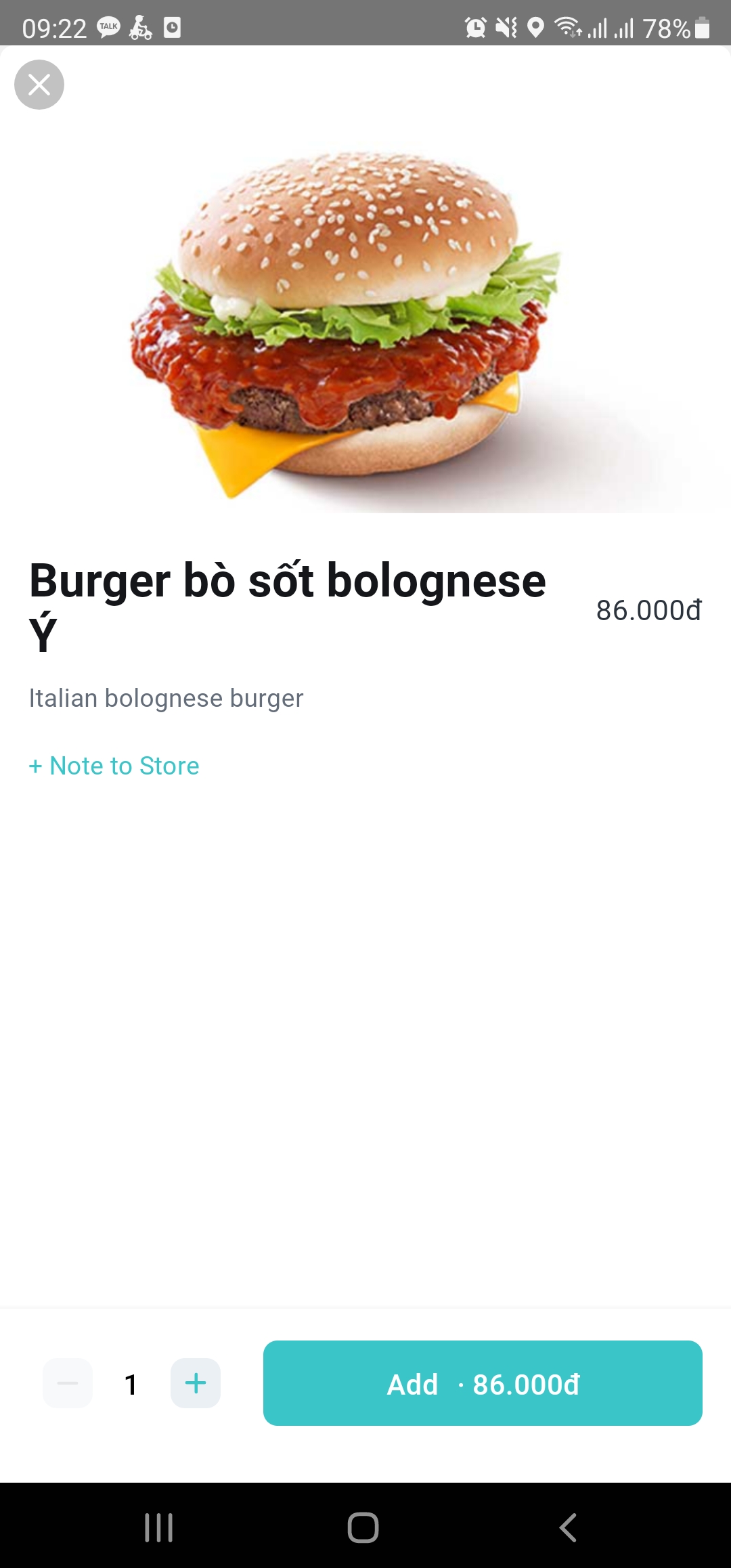
Task: Add a note to the store
Action: coord(114,766)
